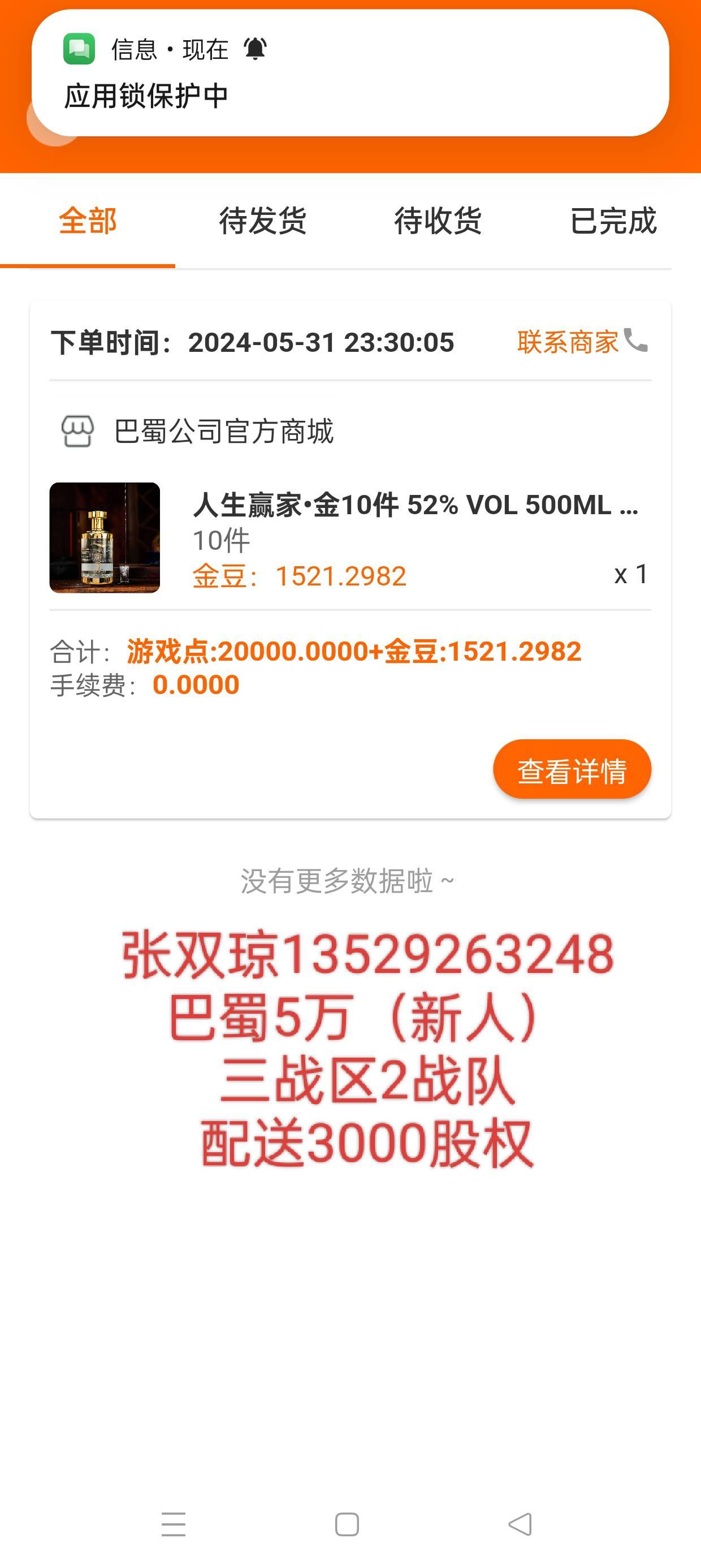Screen dimensions: 701x1568
Task: Open the 巴蜀公司官方商城 store
Action: point(223,432)
